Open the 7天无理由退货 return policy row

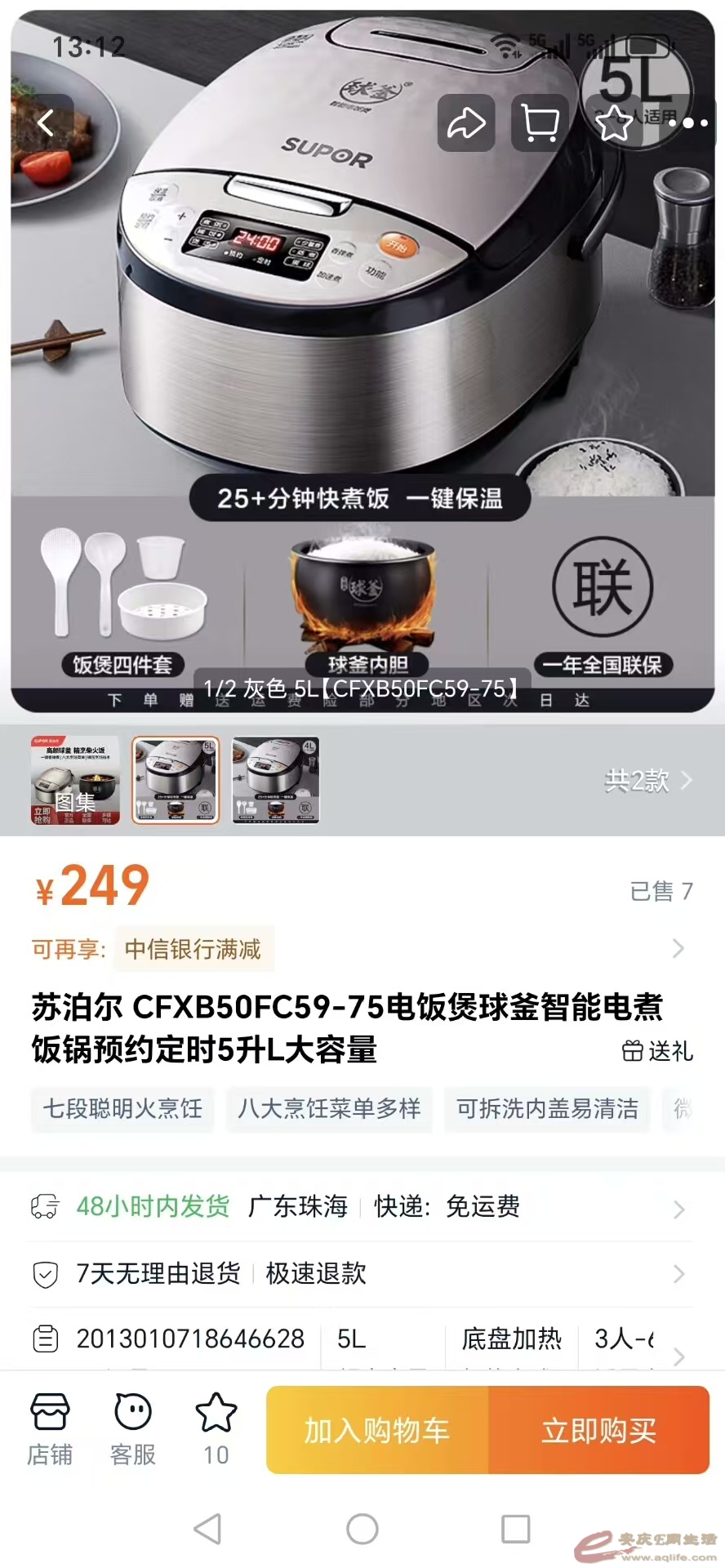[x=359, y=1274]
